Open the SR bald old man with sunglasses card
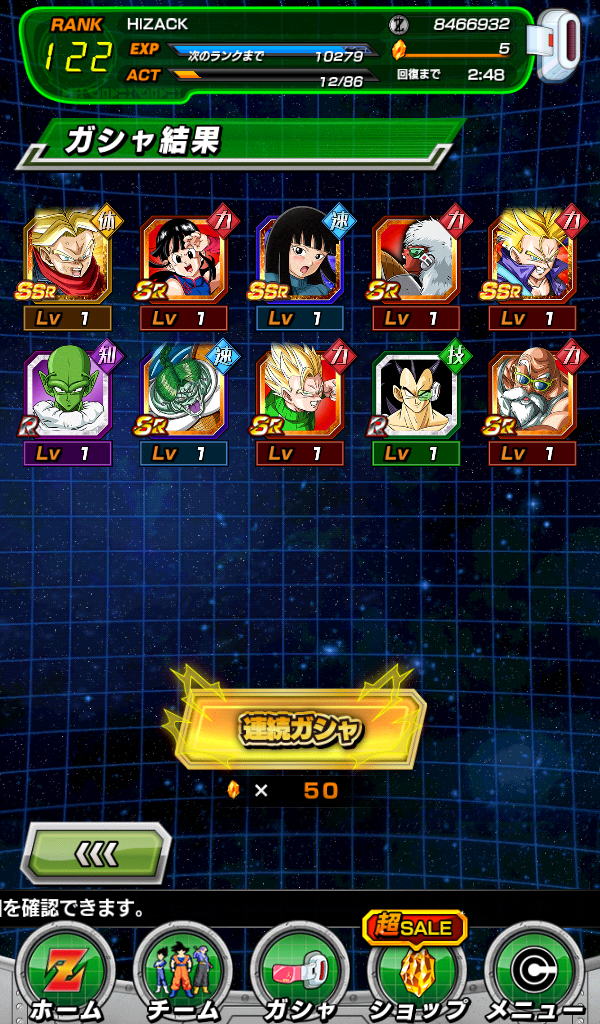This screenshot has height=1024, width=600. click(x=532, y=405)
